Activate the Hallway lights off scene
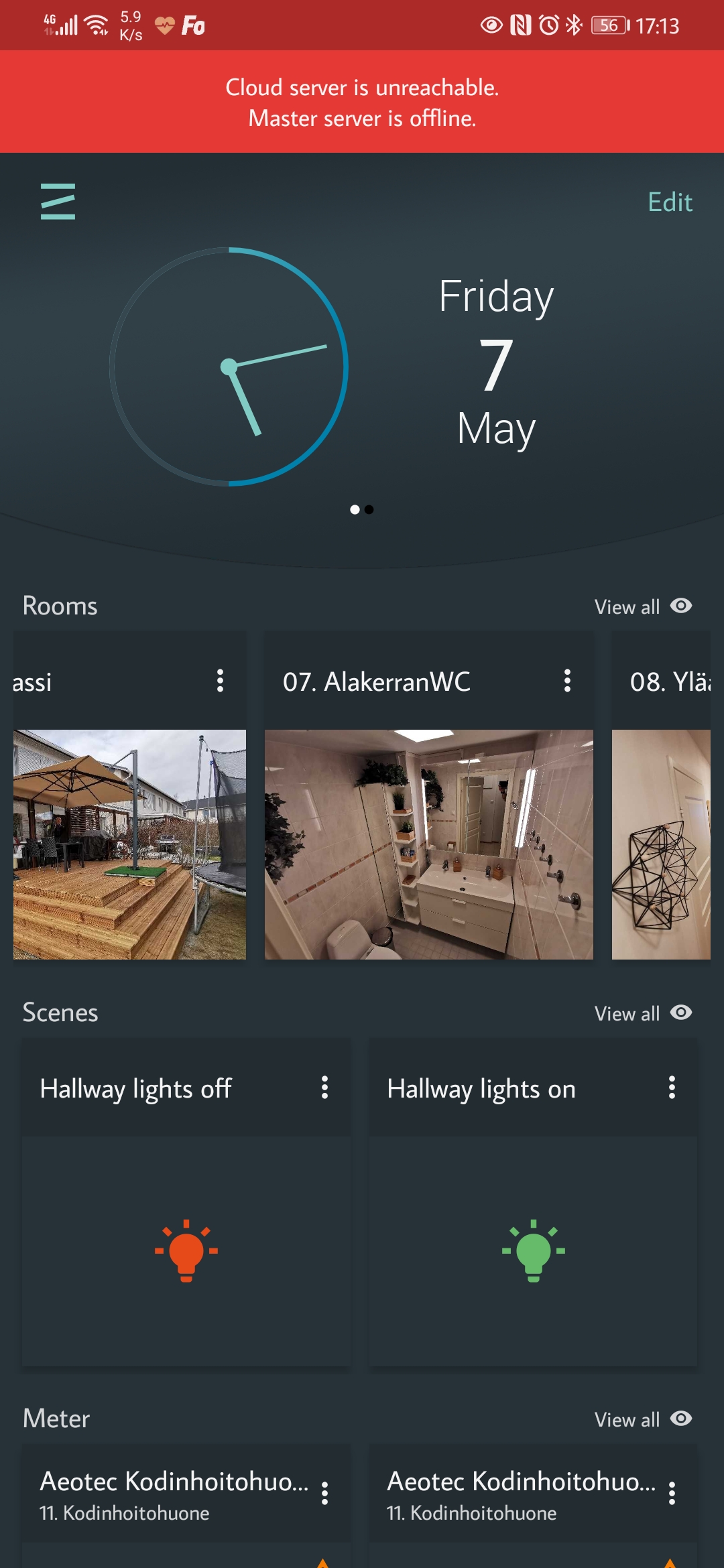The width and height of the screenshot is (724, 1568). (186, 1250)
